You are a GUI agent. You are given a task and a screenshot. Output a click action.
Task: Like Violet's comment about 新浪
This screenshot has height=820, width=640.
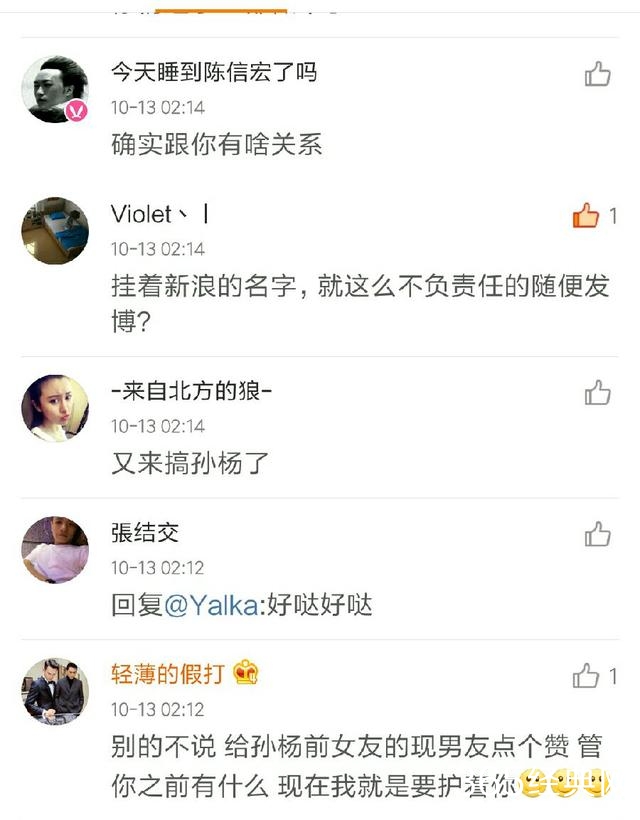[x=586, y=215]
